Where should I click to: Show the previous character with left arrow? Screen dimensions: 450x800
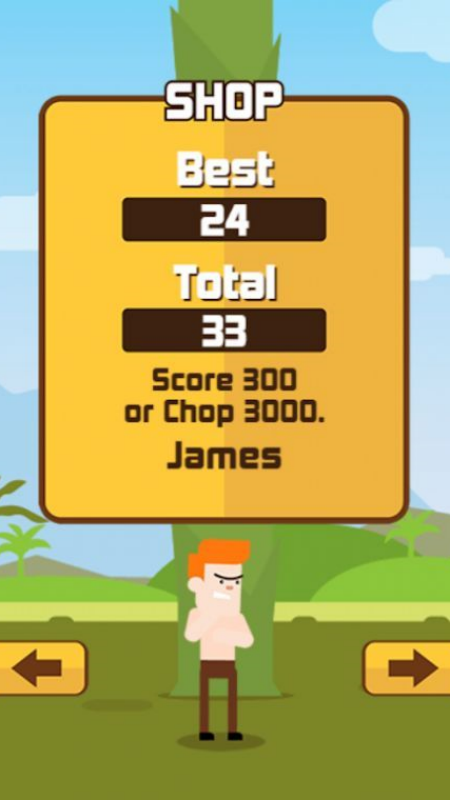point(43,668)
